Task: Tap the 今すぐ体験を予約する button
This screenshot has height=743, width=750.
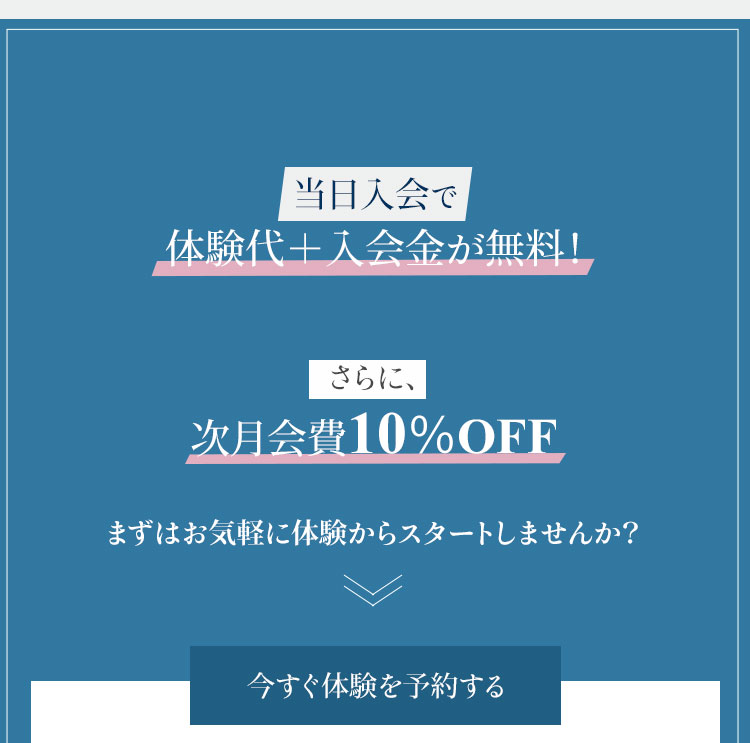Action: click(375, 686)
